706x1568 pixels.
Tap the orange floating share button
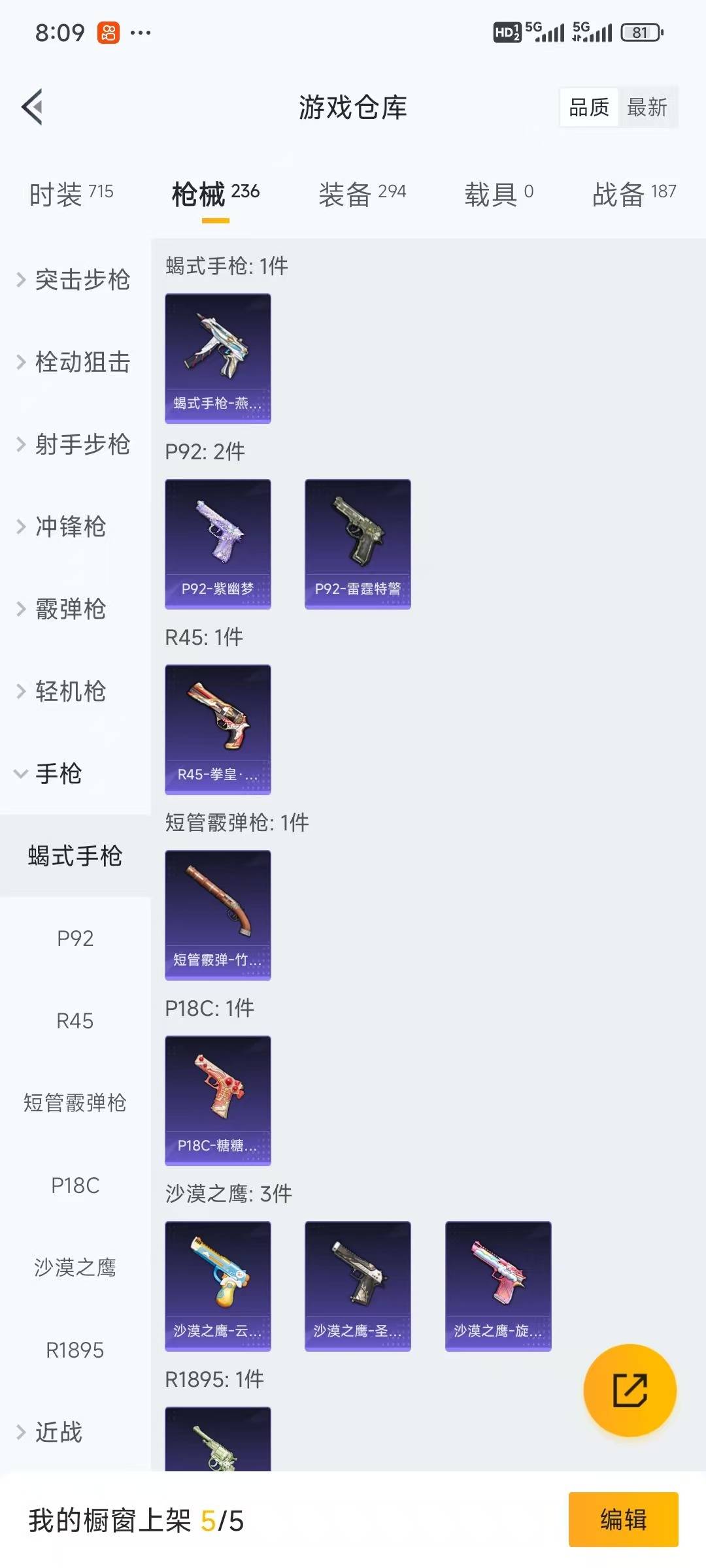tap(630, 1390)
